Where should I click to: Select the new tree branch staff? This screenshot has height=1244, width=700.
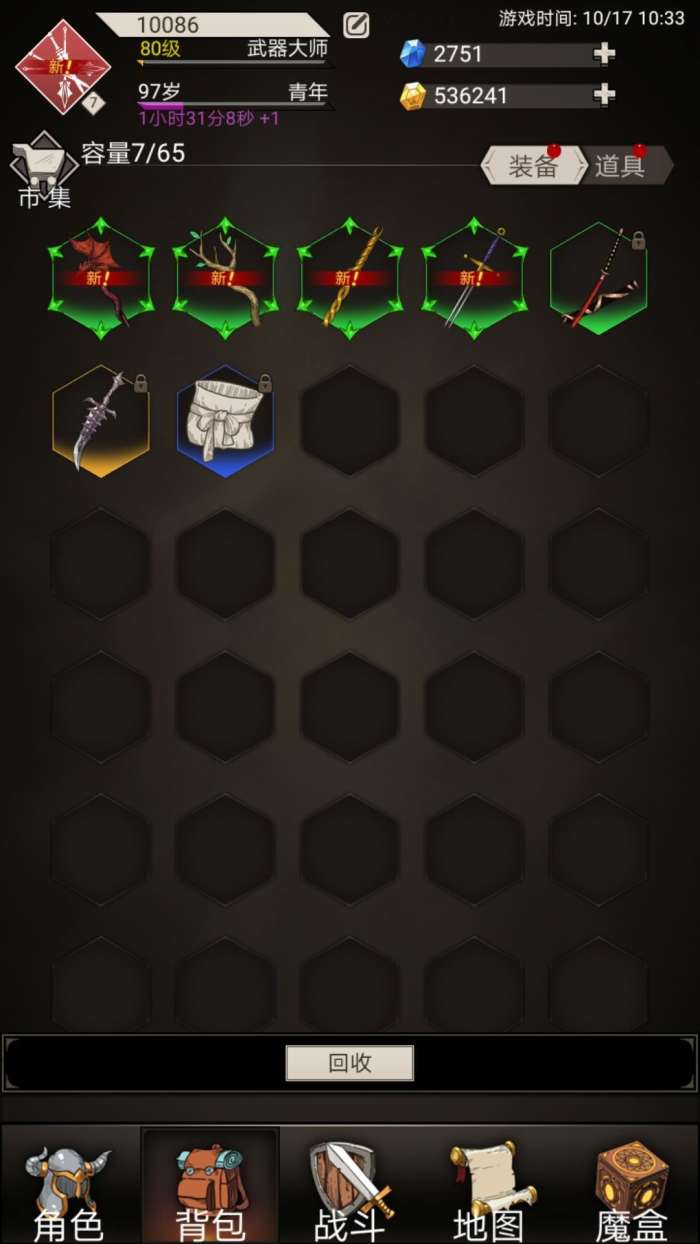click(x=225, y=277)
